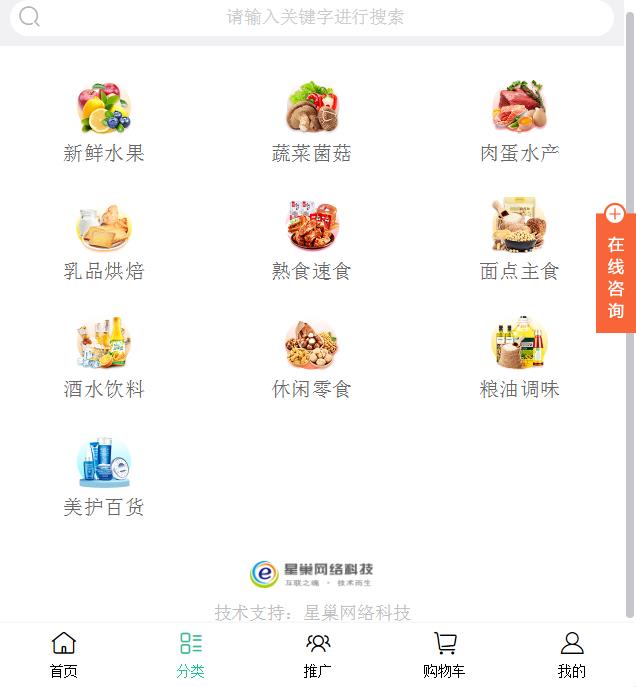Browse the 休闲零食 category

312,358
